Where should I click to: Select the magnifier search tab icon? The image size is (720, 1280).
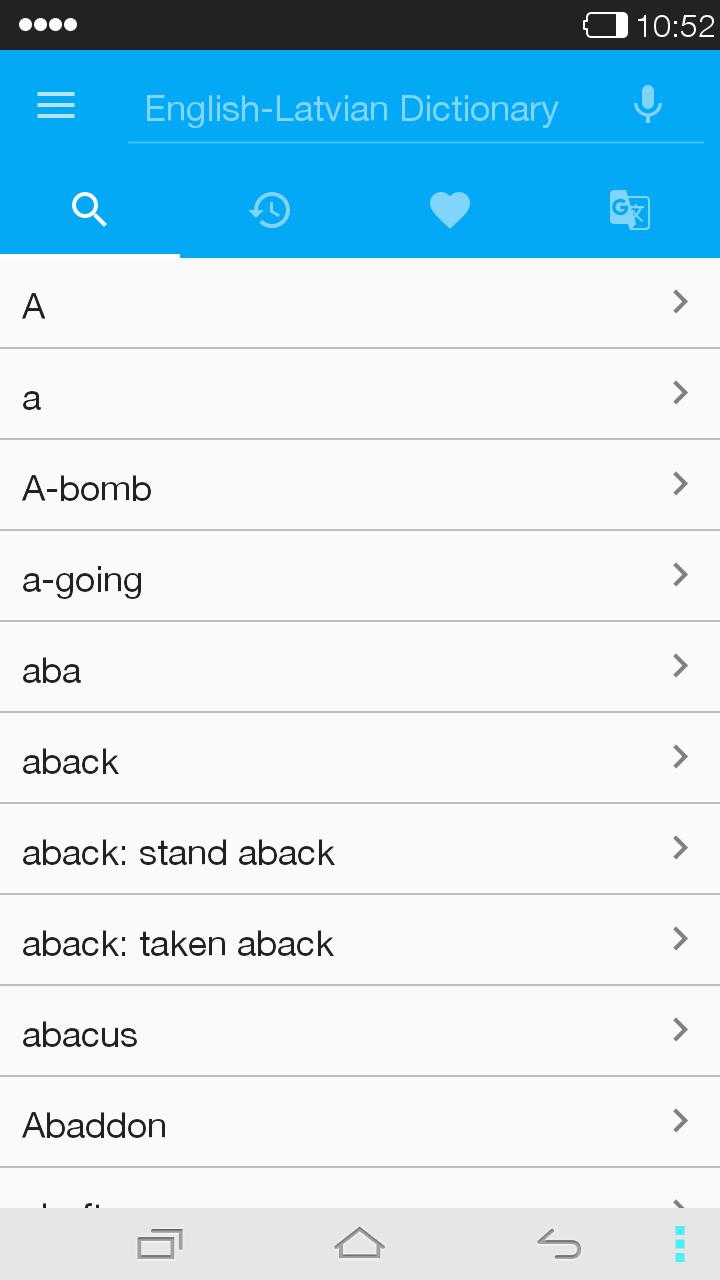point(90,209)
